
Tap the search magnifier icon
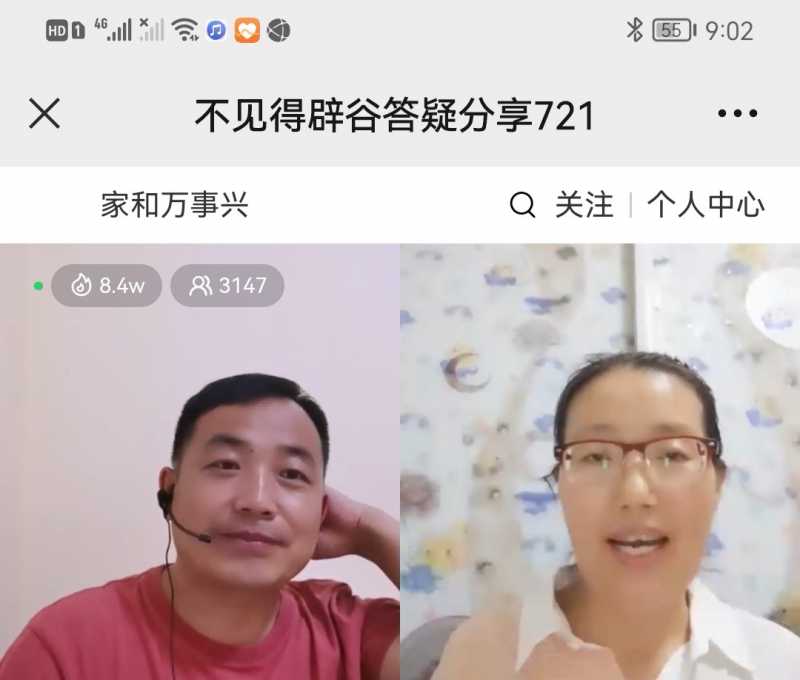coord(522,205)
